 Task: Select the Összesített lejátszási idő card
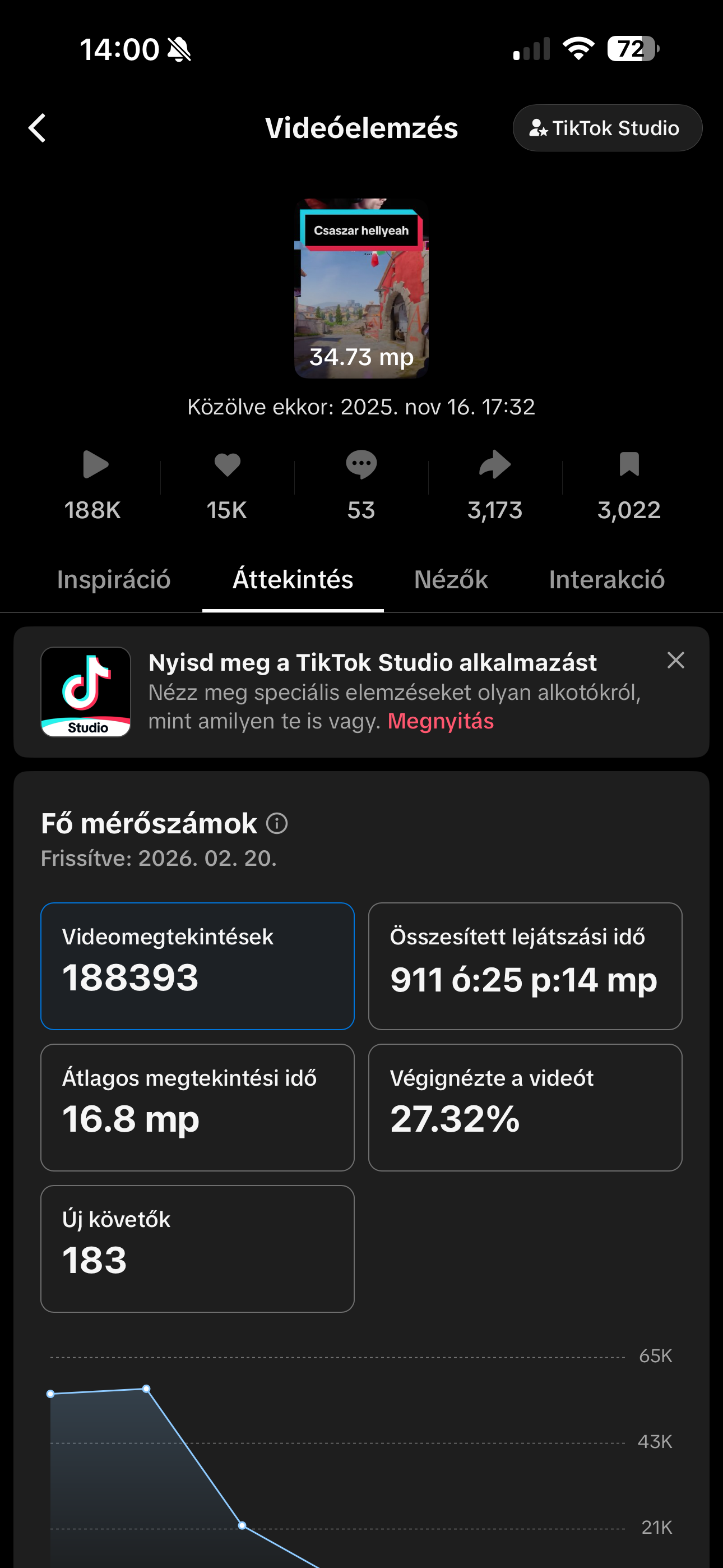coord(525,966)
